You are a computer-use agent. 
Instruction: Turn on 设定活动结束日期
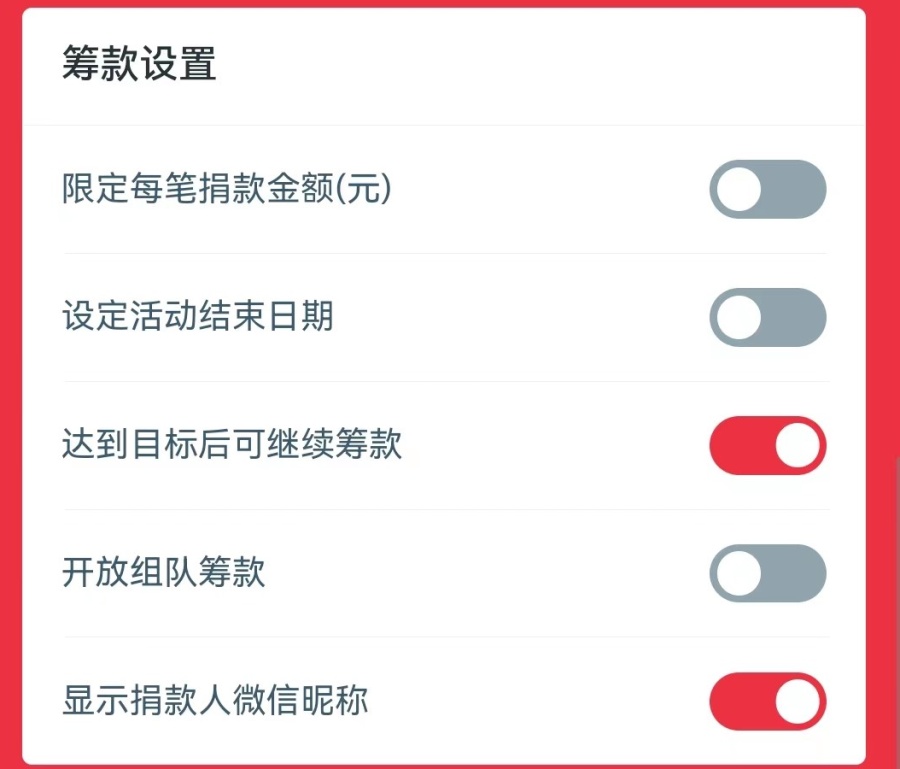767,317
